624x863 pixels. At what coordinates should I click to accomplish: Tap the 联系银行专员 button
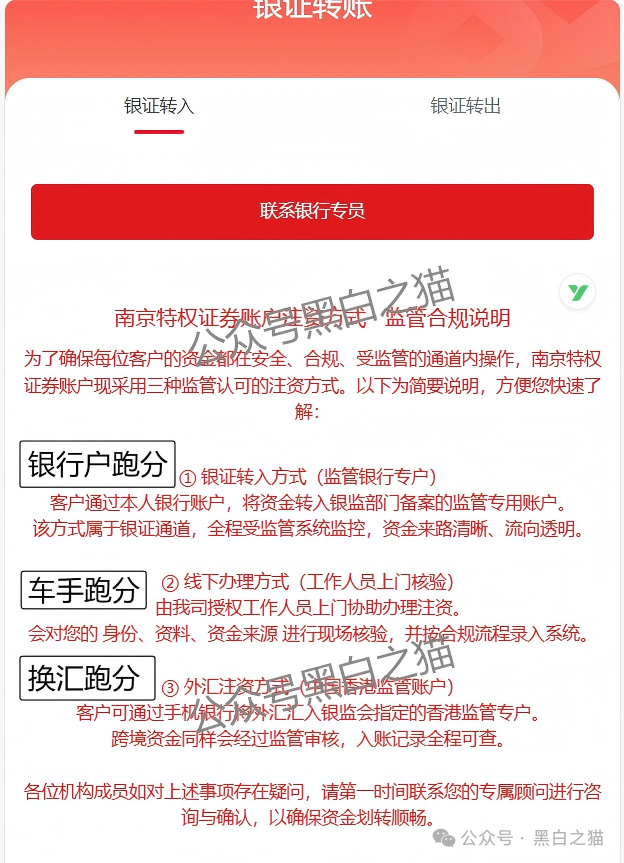pos(312,211)
